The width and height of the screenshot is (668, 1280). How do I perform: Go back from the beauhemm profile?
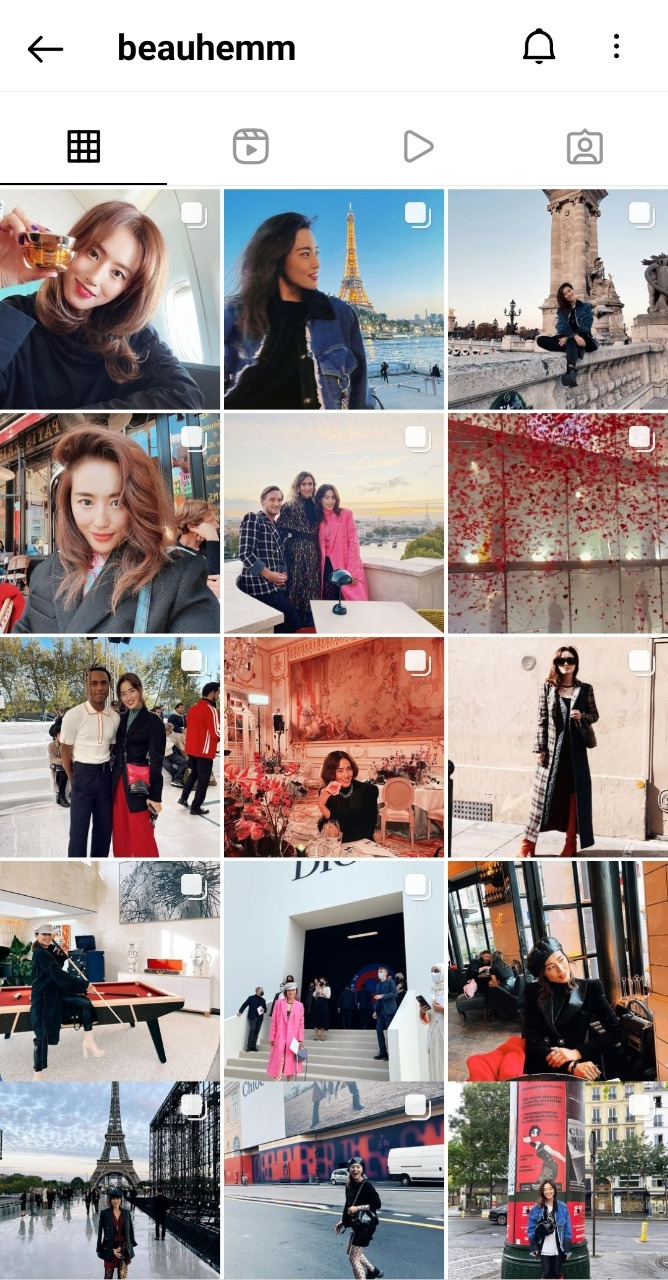coord(45,48)
